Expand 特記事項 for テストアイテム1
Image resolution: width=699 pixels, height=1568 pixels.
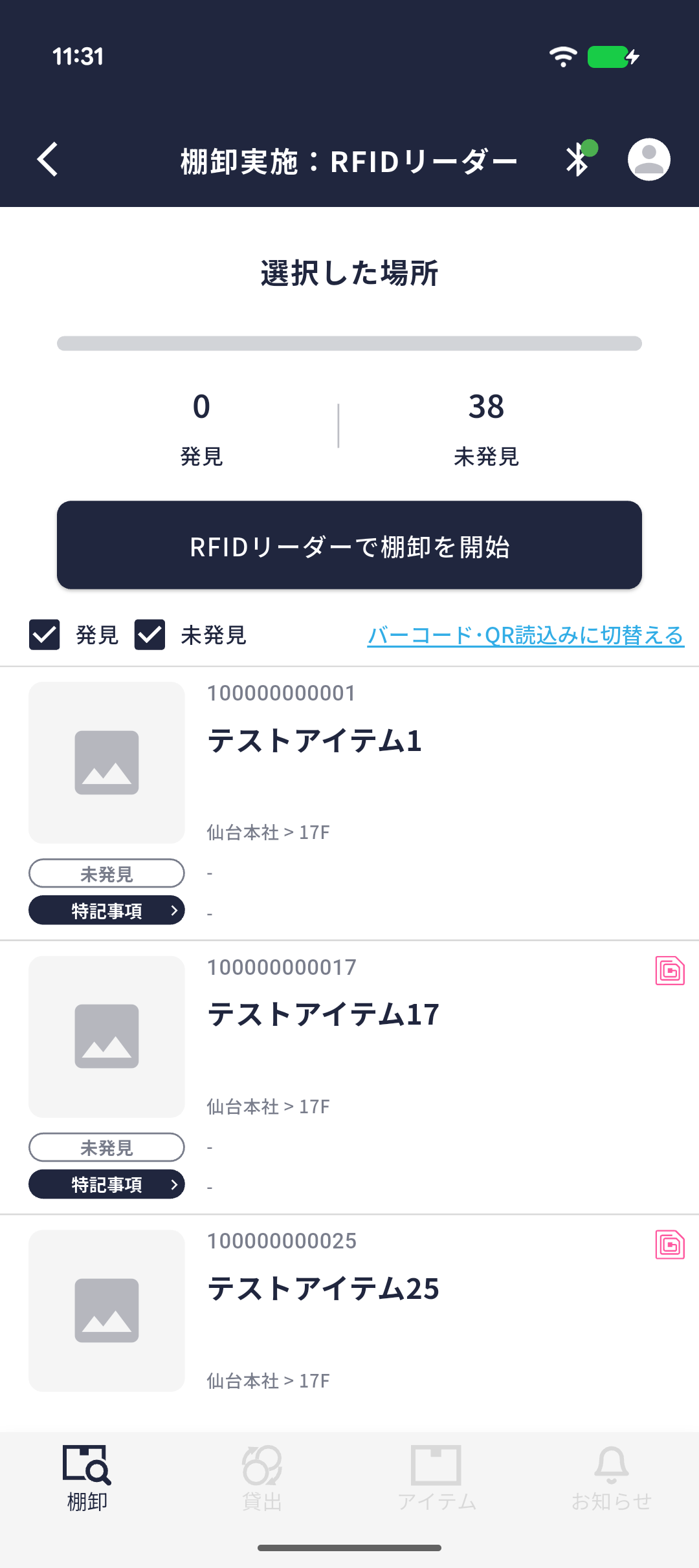click(x=106, y=910)
